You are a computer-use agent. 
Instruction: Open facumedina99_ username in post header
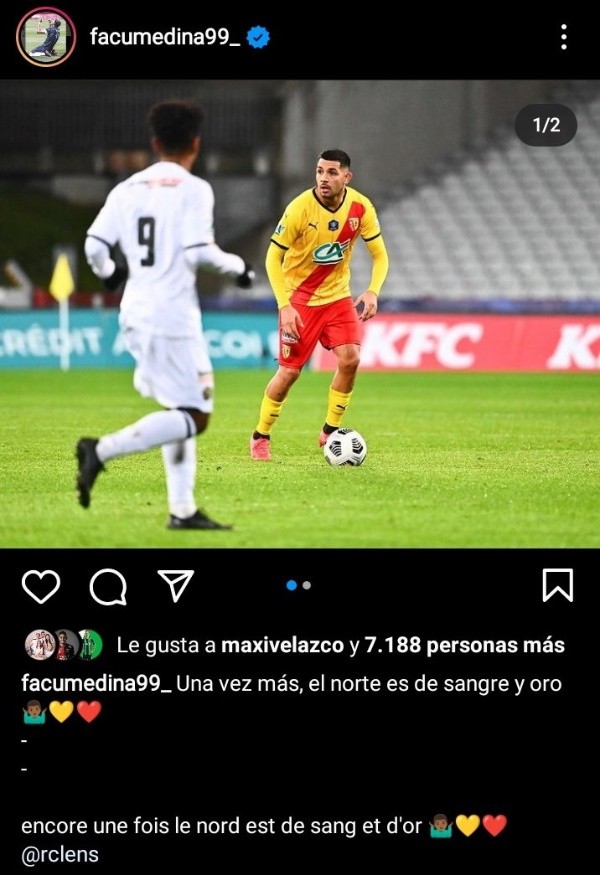coord(164,38)
